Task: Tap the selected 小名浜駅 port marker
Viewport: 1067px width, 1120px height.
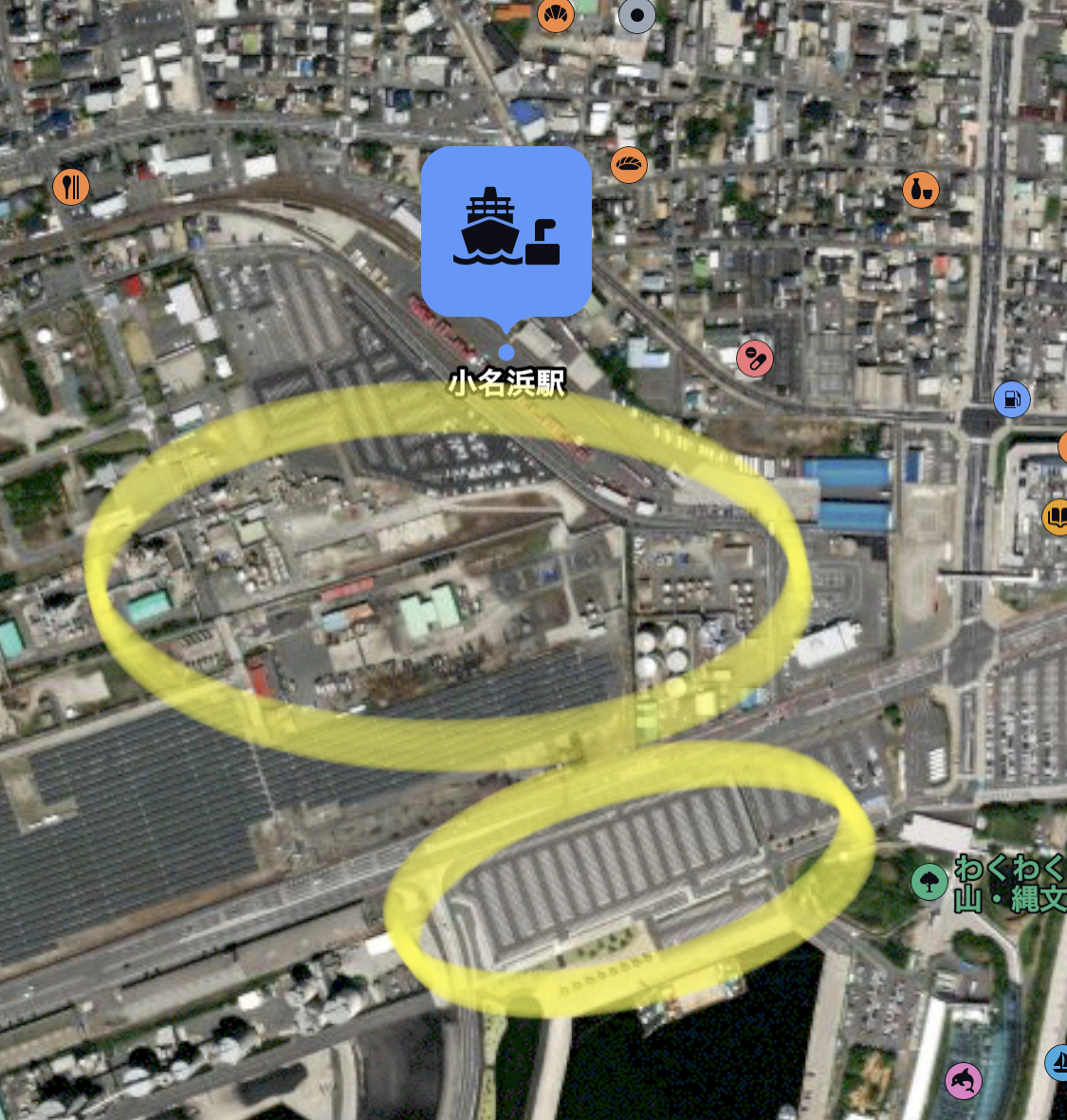Action: [506, 232]
